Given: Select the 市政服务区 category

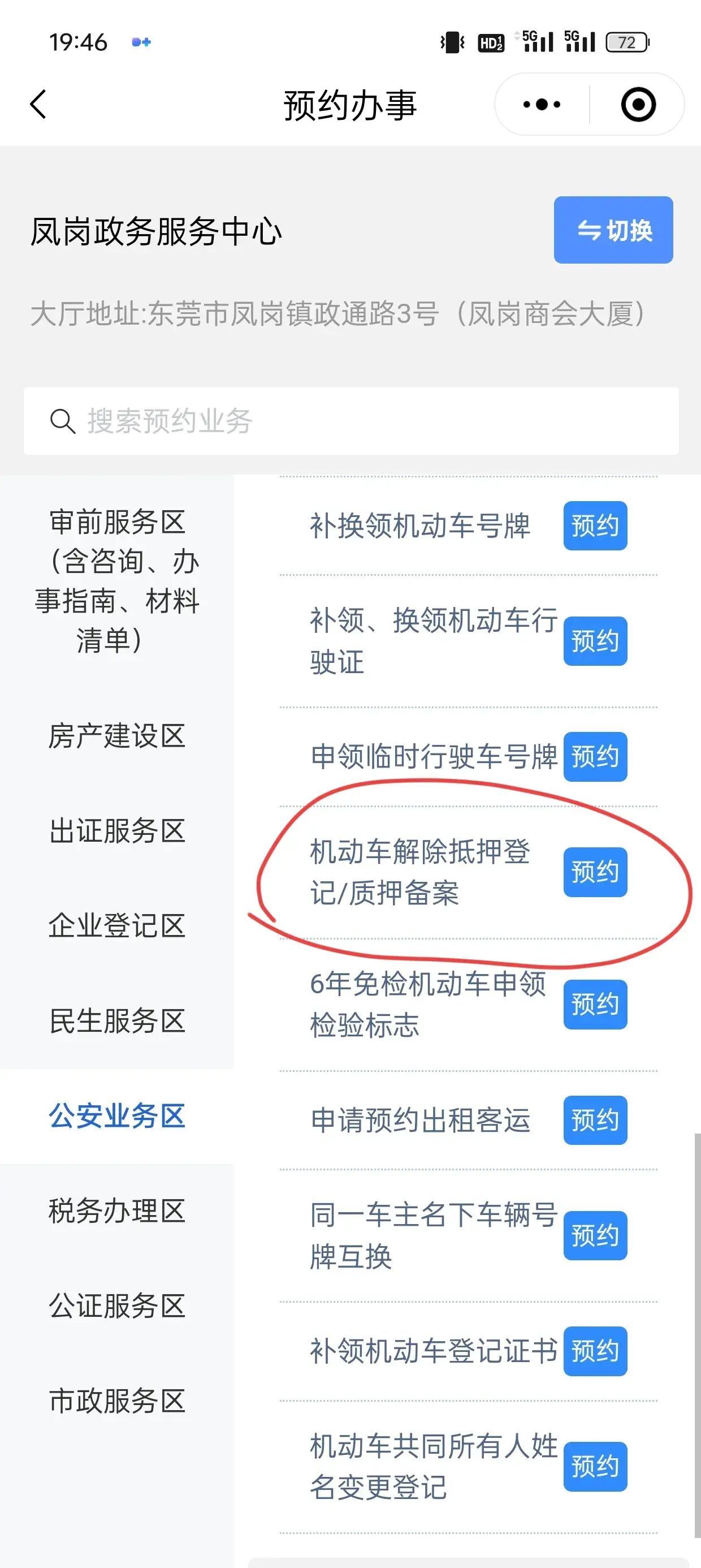Looking at the screenshot, I should click(117, 1401).
